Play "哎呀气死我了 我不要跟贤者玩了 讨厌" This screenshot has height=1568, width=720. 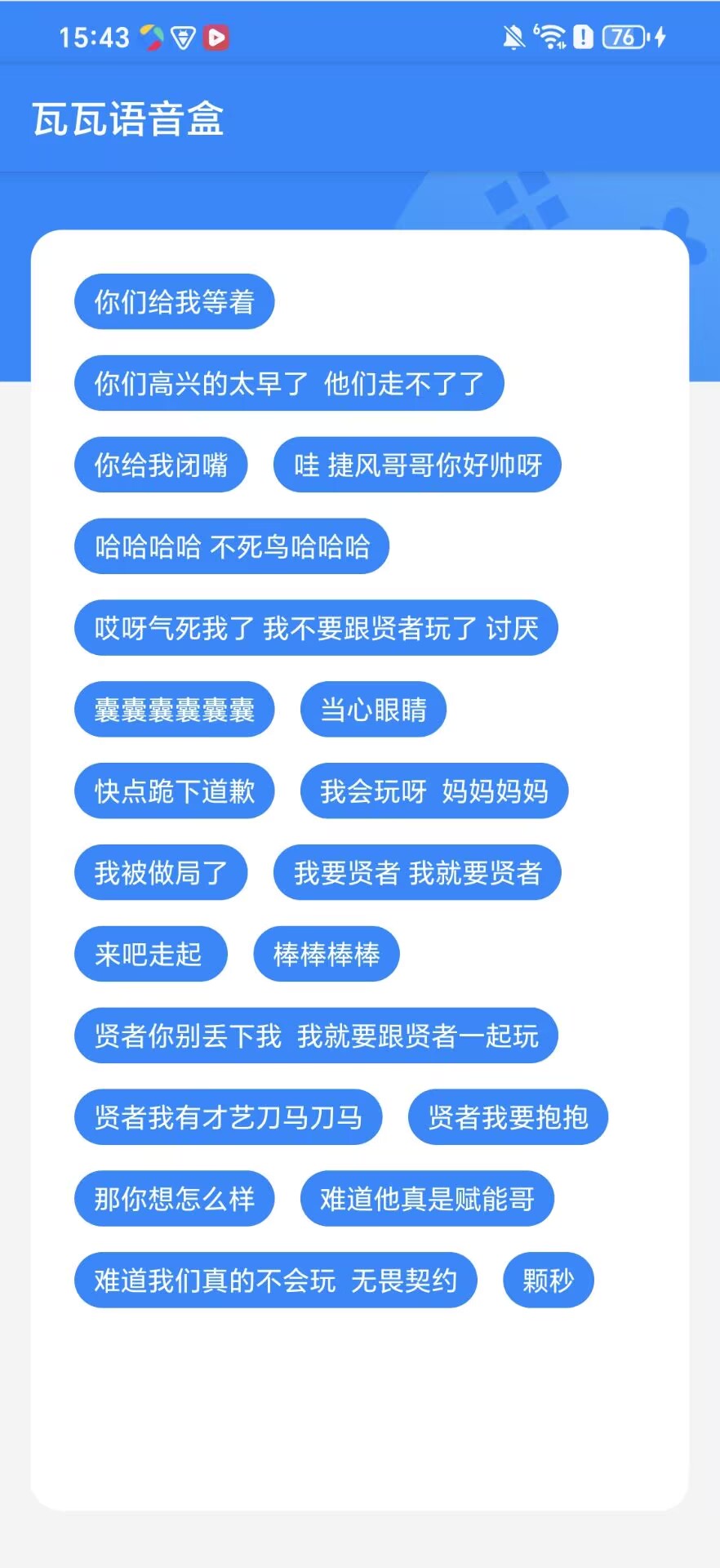point(316,628)
